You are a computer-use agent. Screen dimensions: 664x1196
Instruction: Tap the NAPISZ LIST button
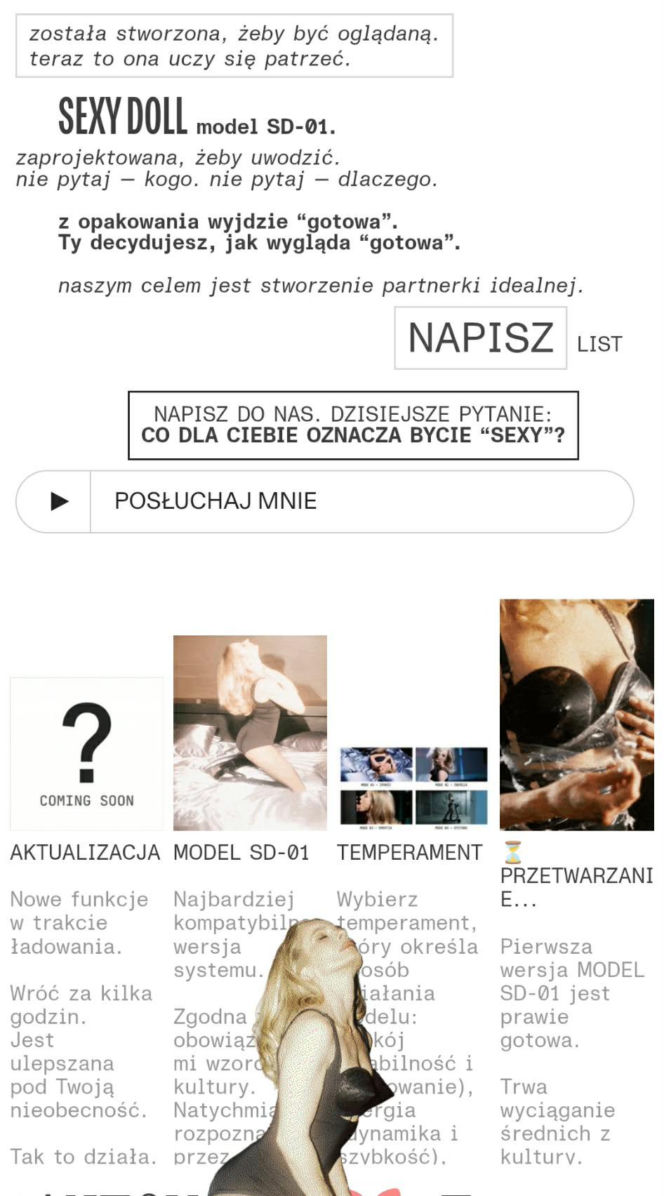(480, 338)
